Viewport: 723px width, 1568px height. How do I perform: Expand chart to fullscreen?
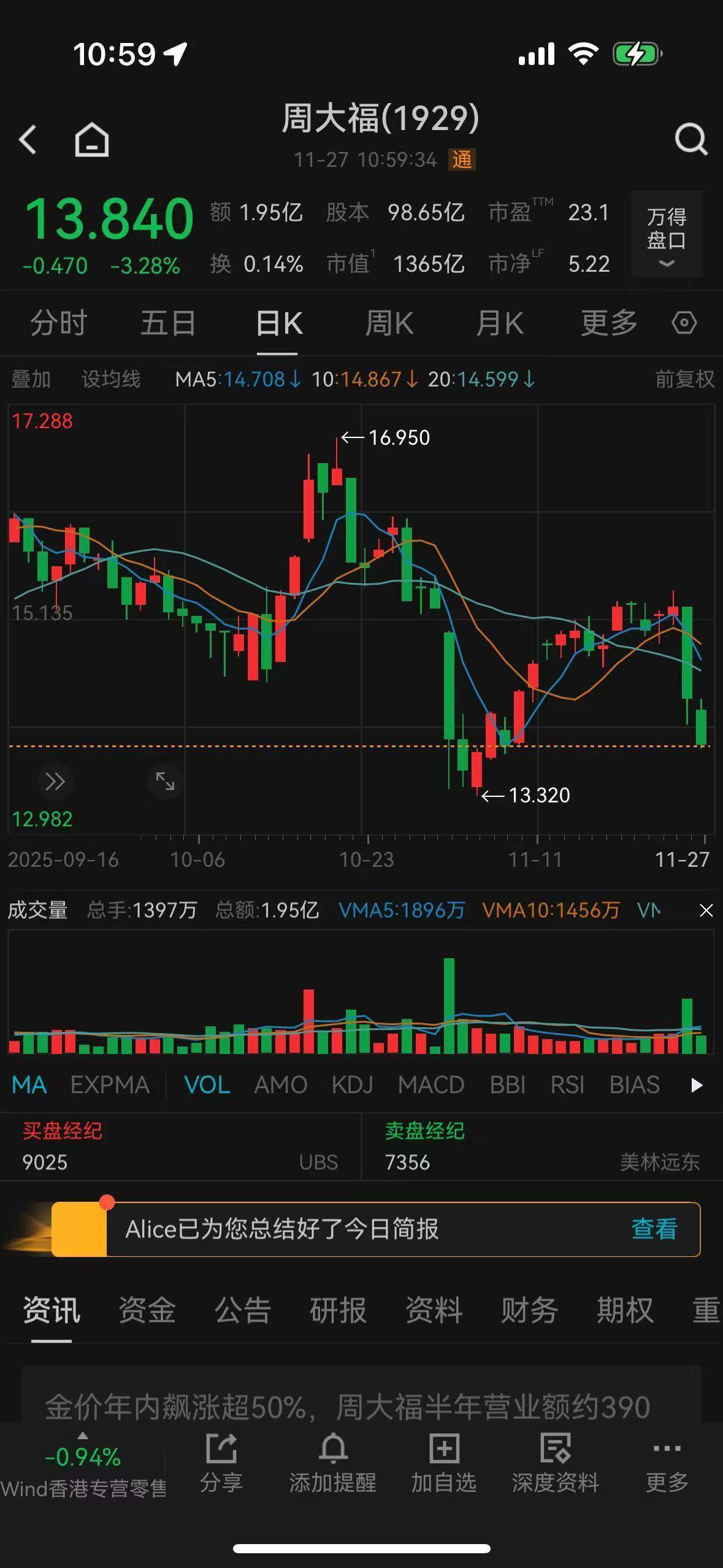[x=165, y=782]
